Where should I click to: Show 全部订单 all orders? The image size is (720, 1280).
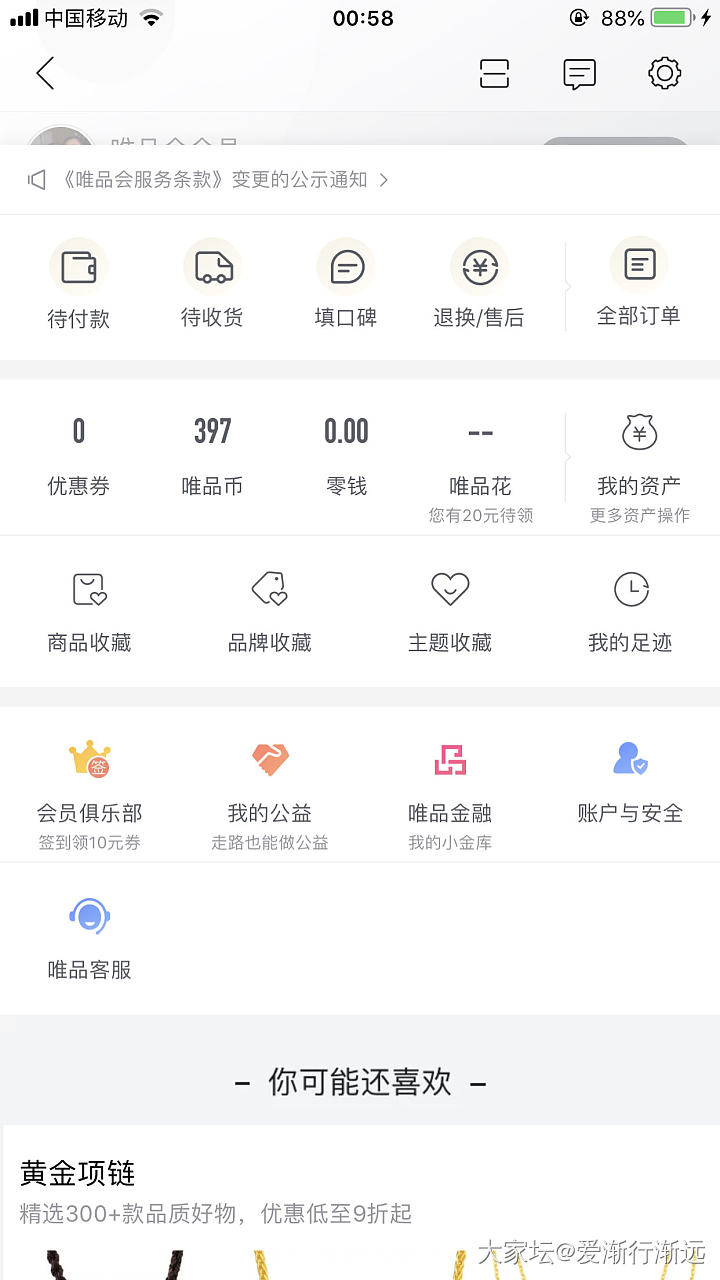[639, 285]
